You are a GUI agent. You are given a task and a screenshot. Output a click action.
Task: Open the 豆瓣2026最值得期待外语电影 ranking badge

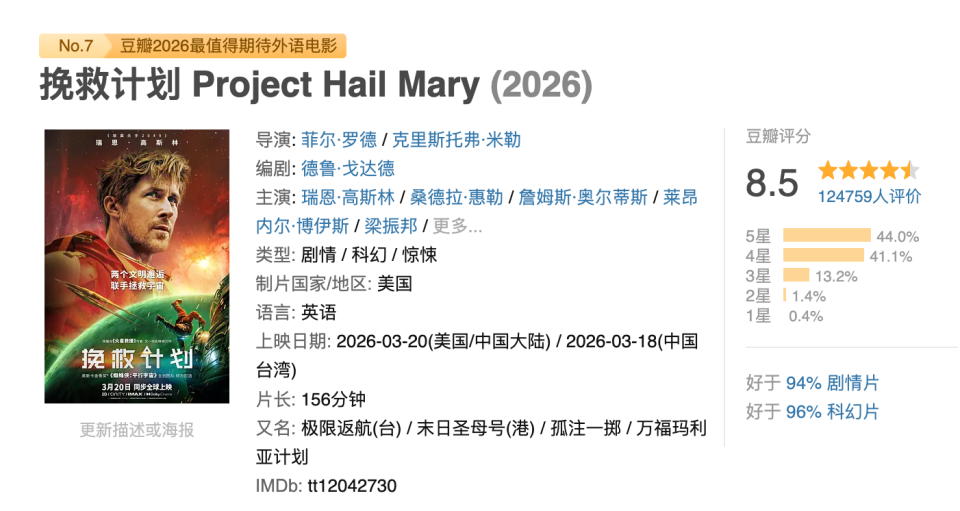[x=232, y=46]
